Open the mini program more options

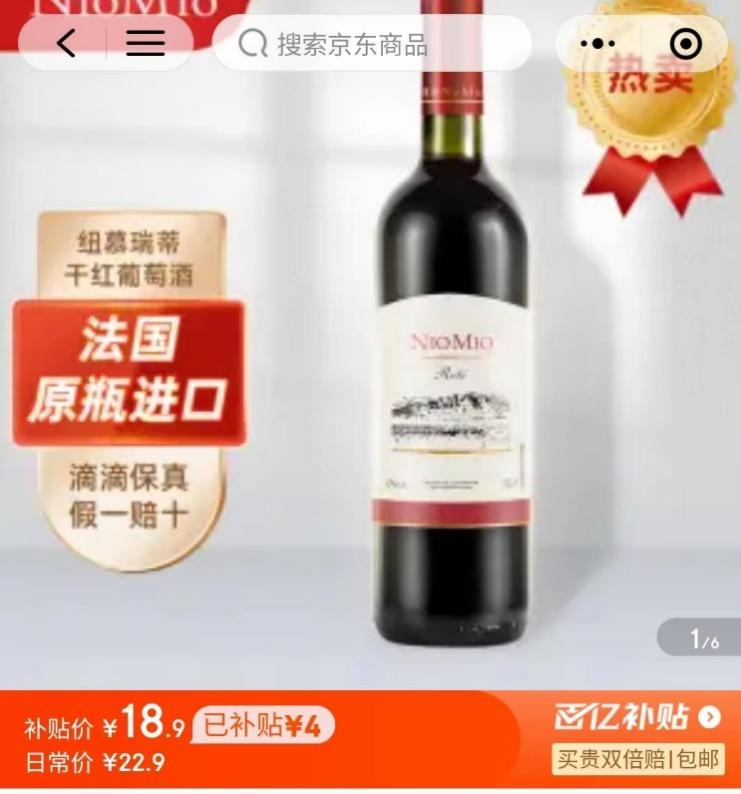598,44
